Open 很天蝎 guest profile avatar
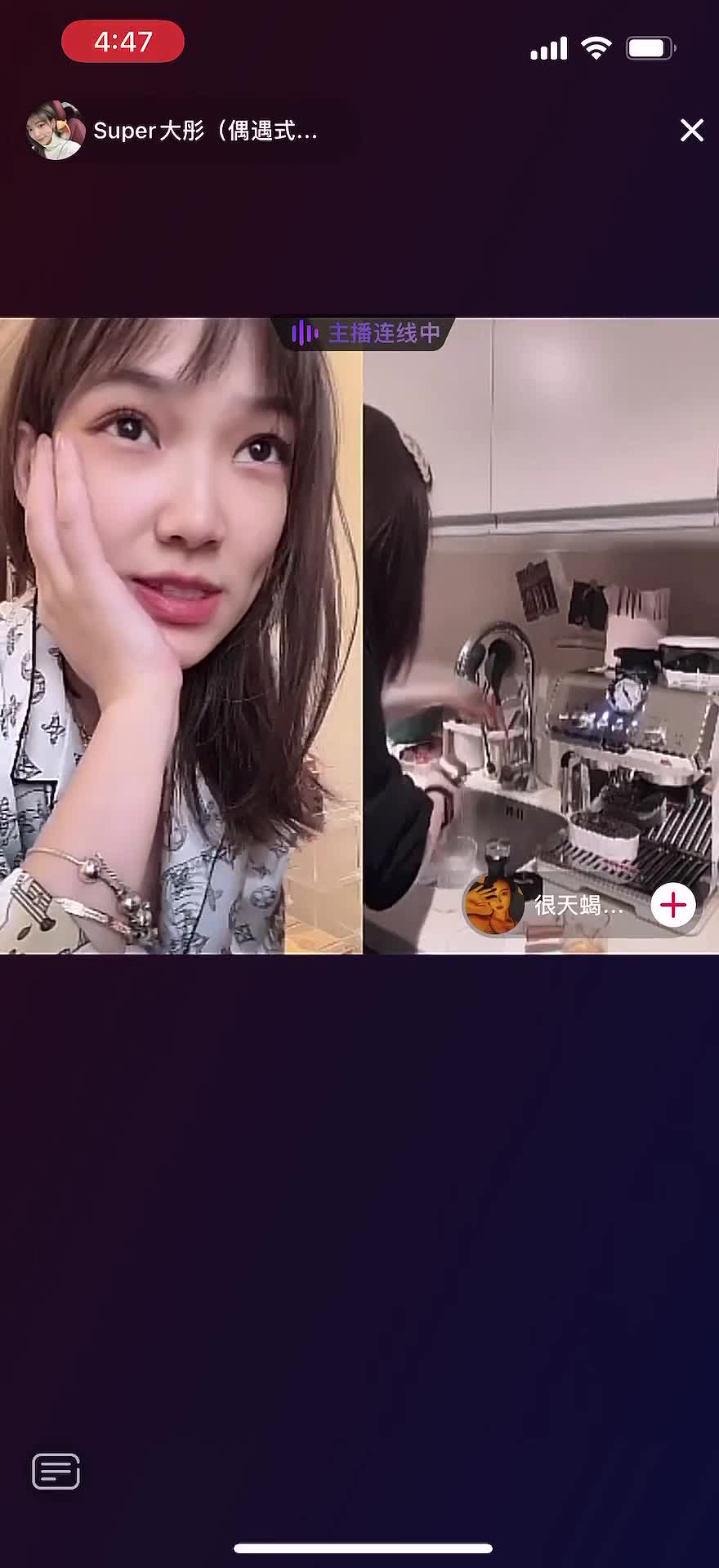This screenshot has height=1568, width=719. pos(493,904)
